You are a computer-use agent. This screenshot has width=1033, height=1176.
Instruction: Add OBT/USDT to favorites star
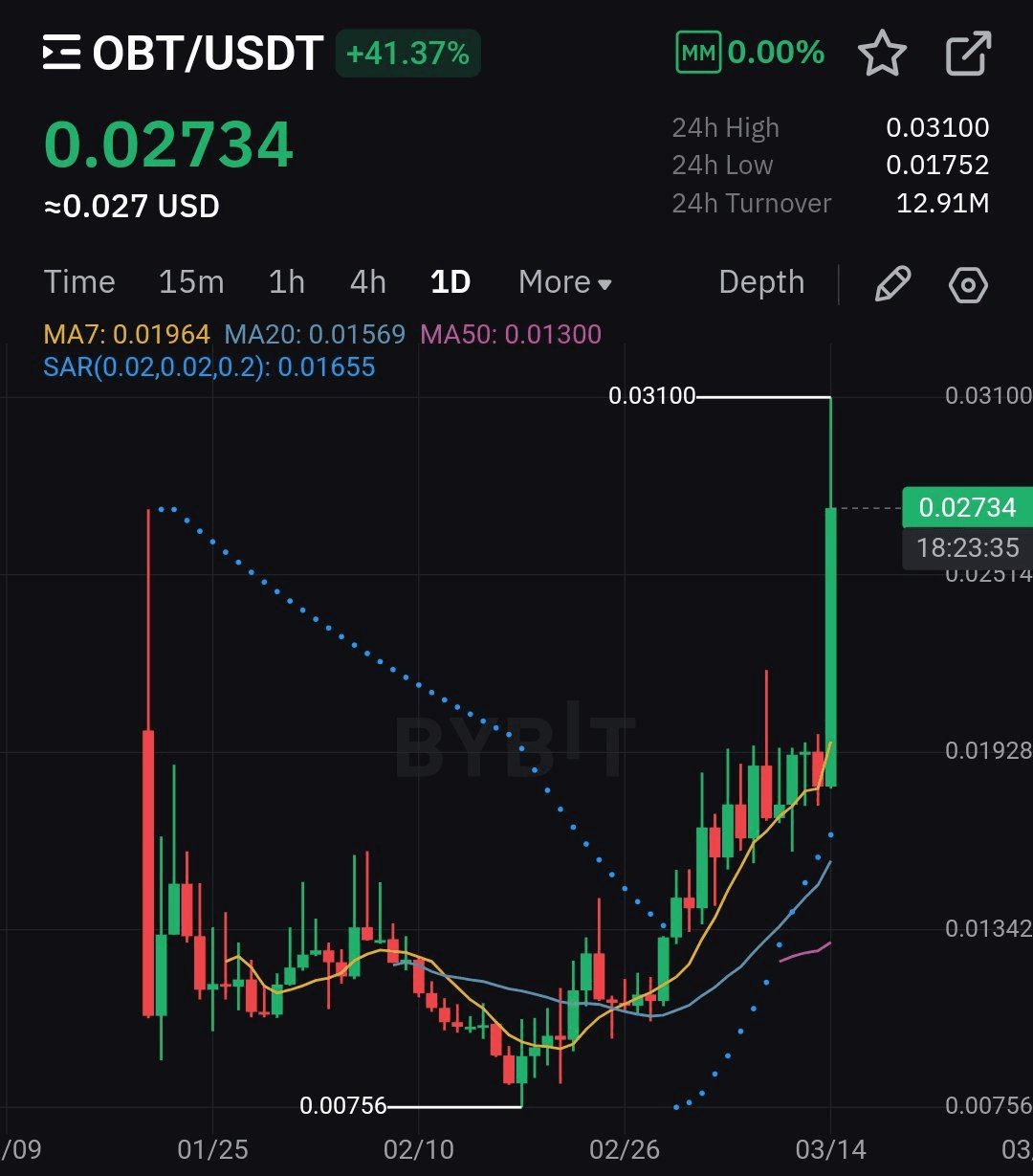(881, 54)
